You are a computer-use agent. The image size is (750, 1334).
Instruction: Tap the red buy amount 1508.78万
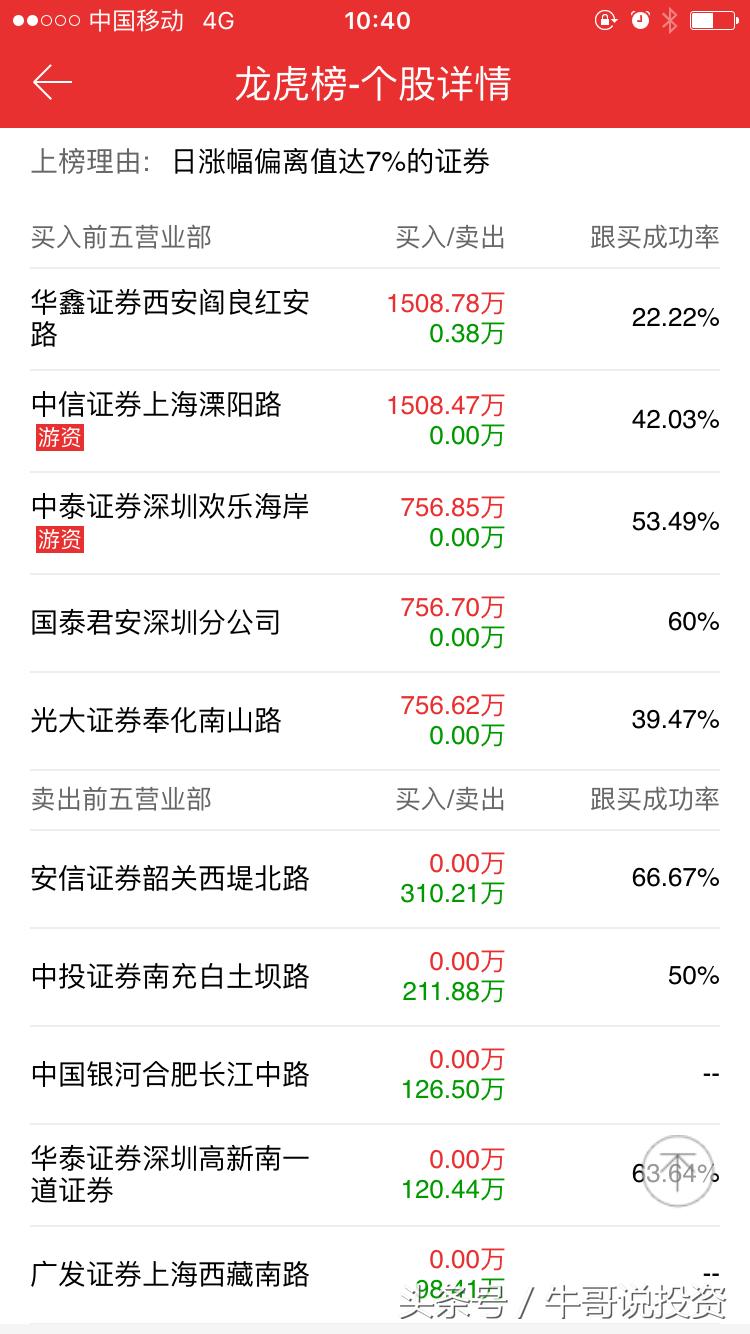(x=445, y=304)
